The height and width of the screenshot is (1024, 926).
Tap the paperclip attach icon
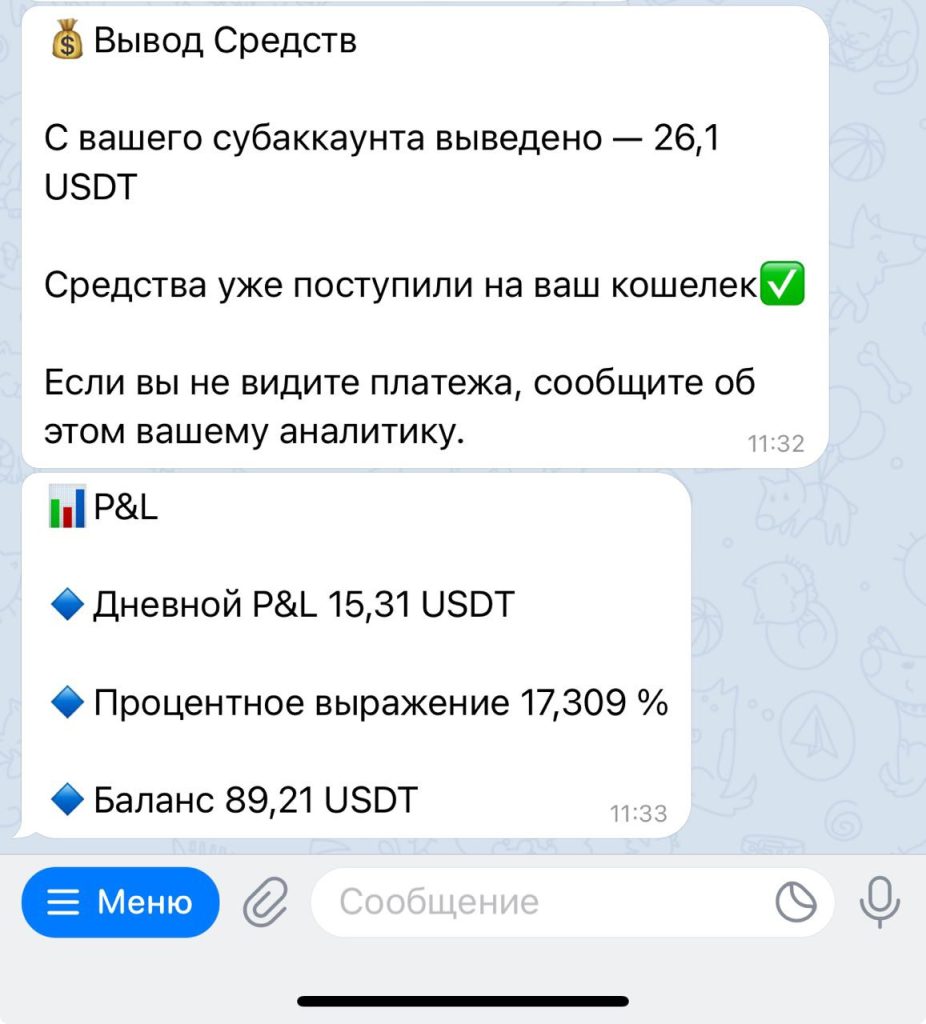(x=264, y=903)
